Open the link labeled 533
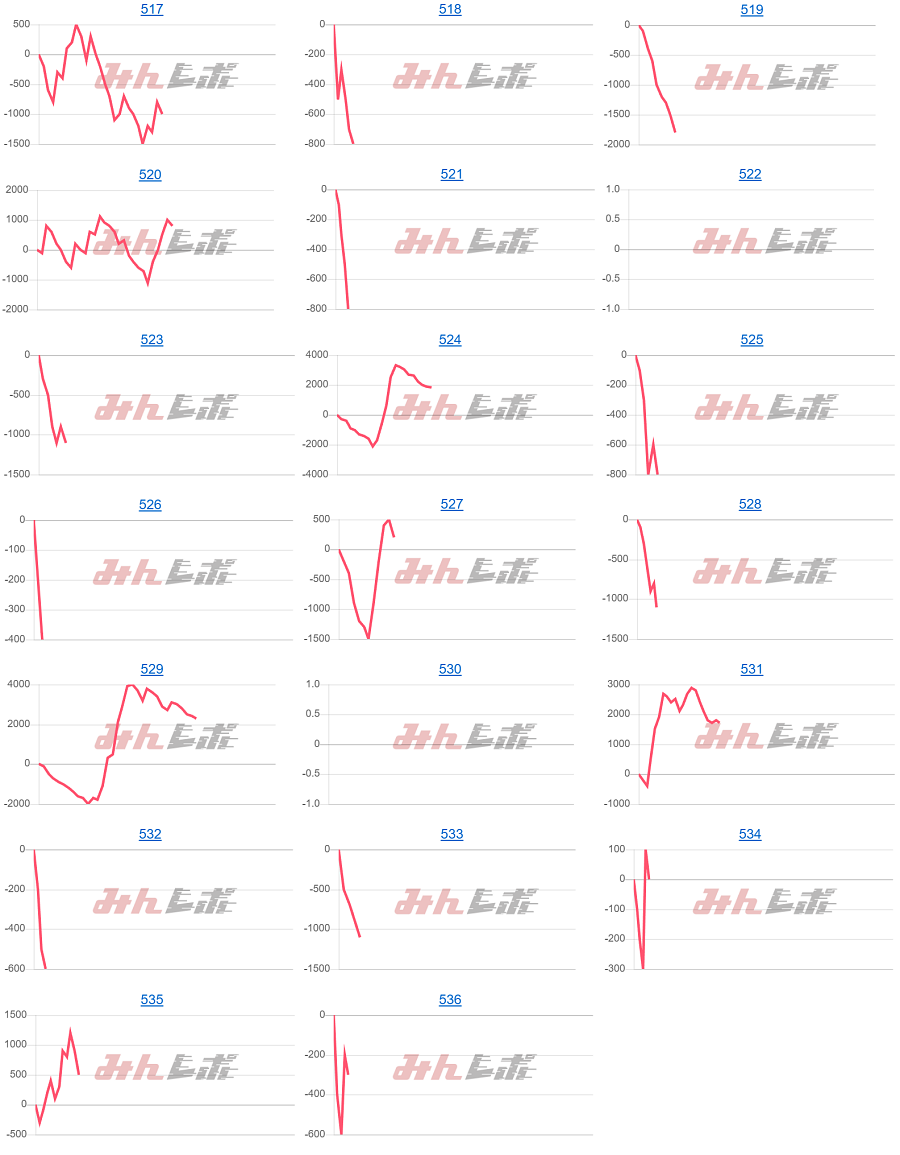900x1155 pixels. 452,834
